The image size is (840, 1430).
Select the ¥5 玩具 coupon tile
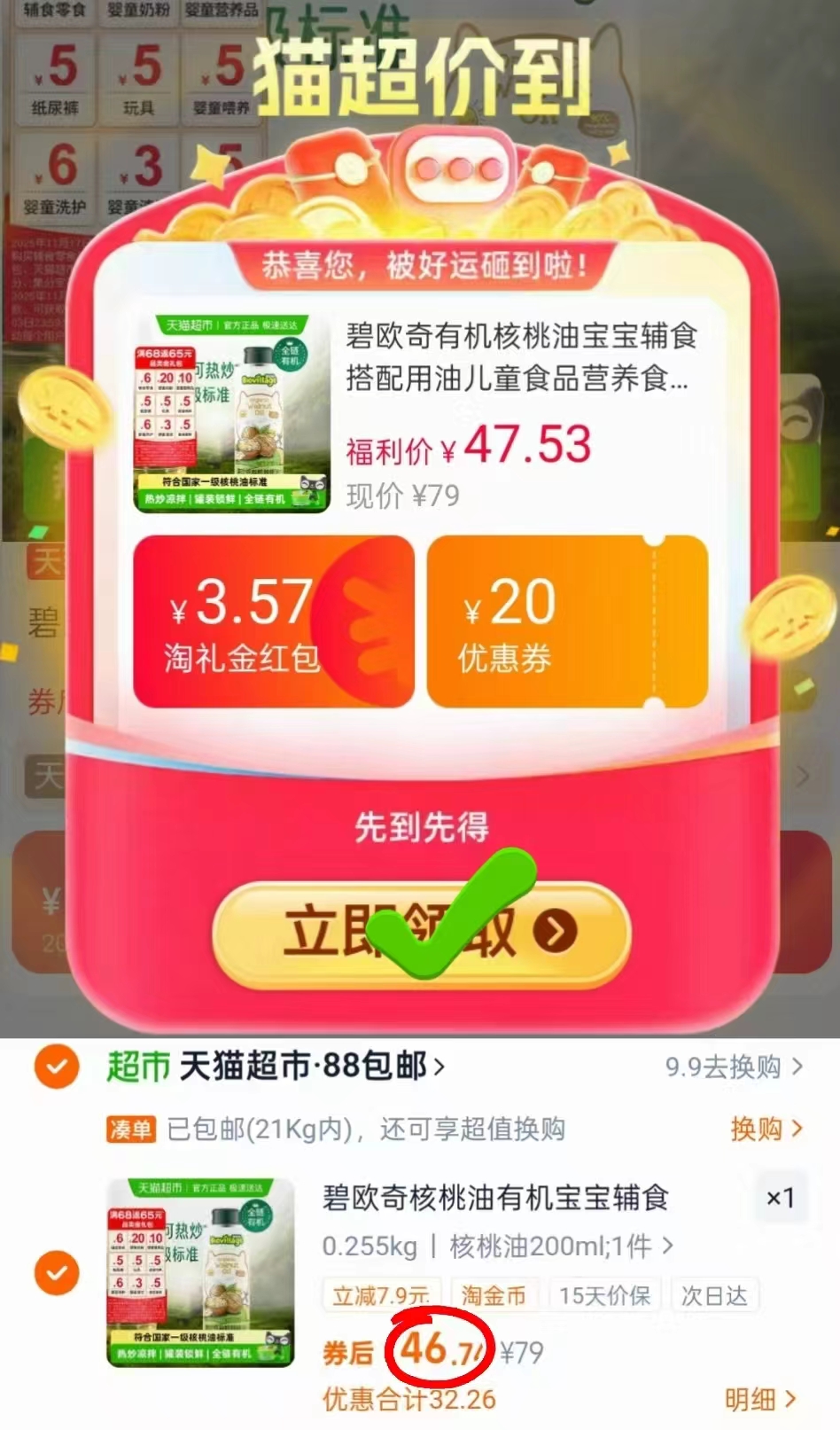pyautogui.click(x=137, y=75)
